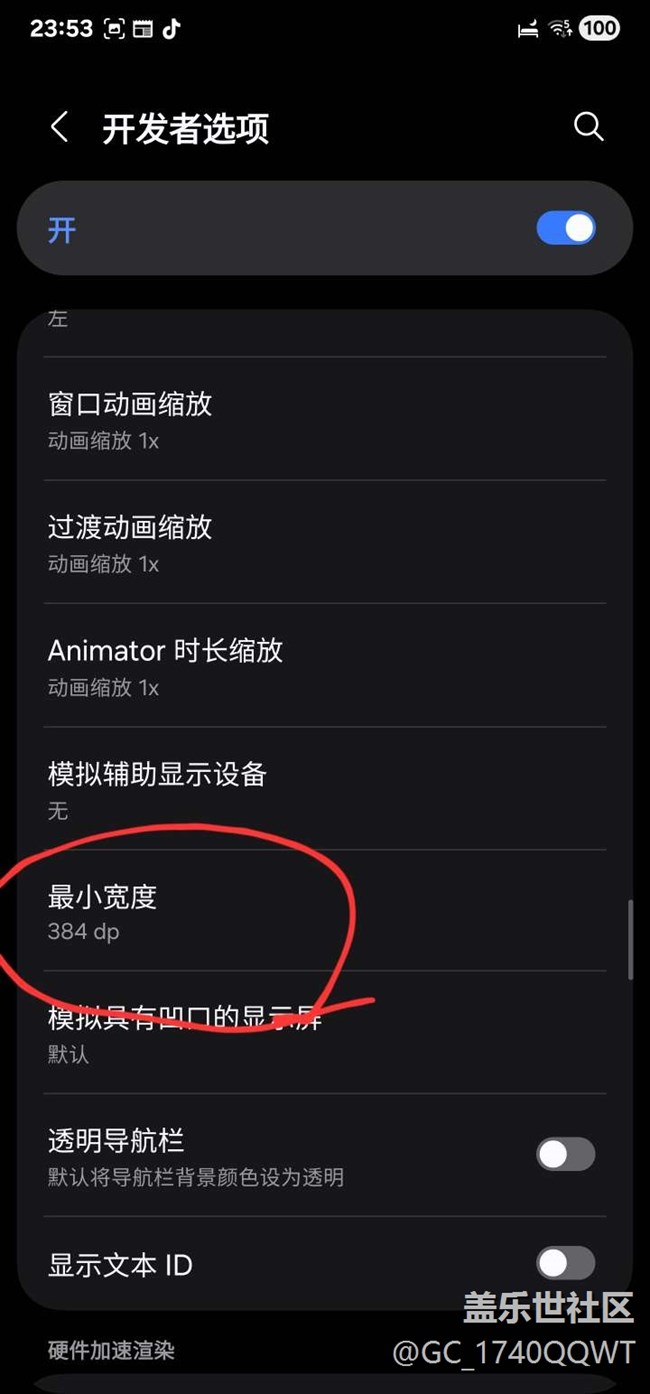Turn off the 开 developer options switch

tap(566, 229)
